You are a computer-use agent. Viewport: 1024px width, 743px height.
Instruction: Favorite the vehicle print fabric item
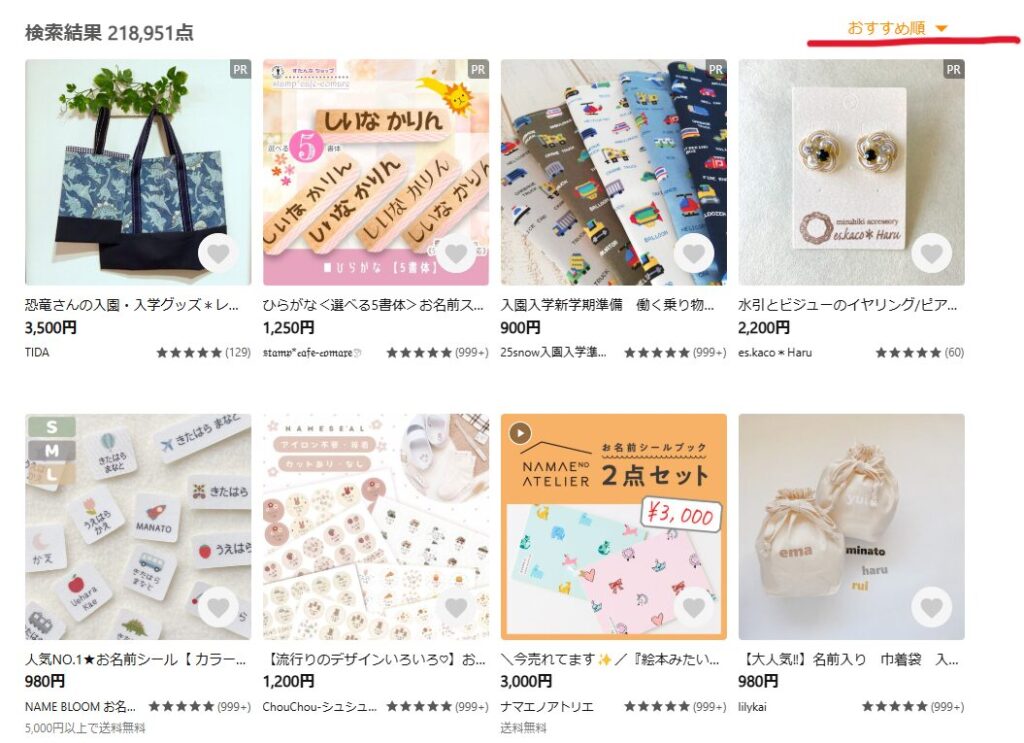coord(694,253)
